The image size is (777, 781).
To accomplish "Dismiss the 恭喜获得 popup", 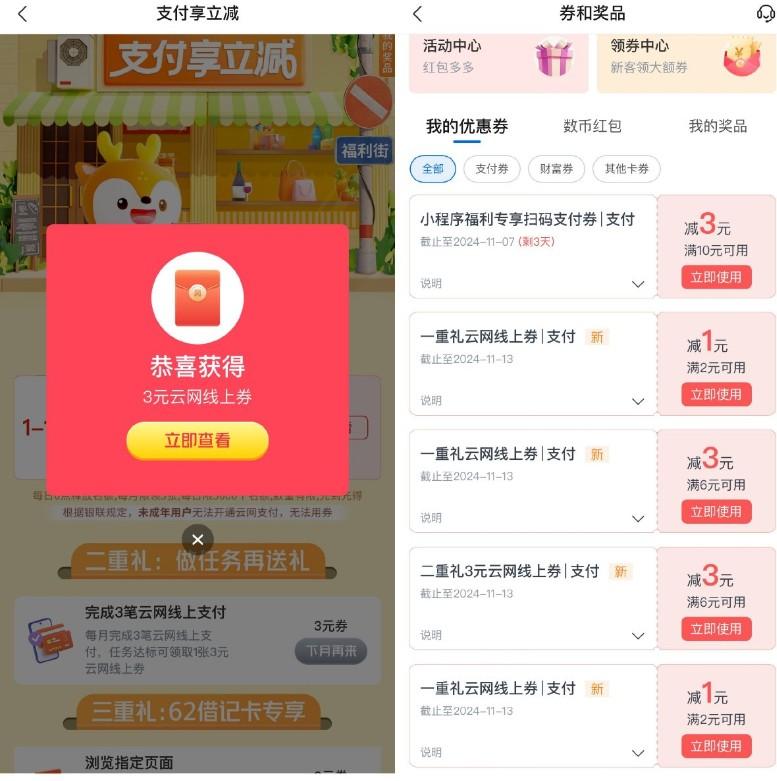I will [197, 540].
